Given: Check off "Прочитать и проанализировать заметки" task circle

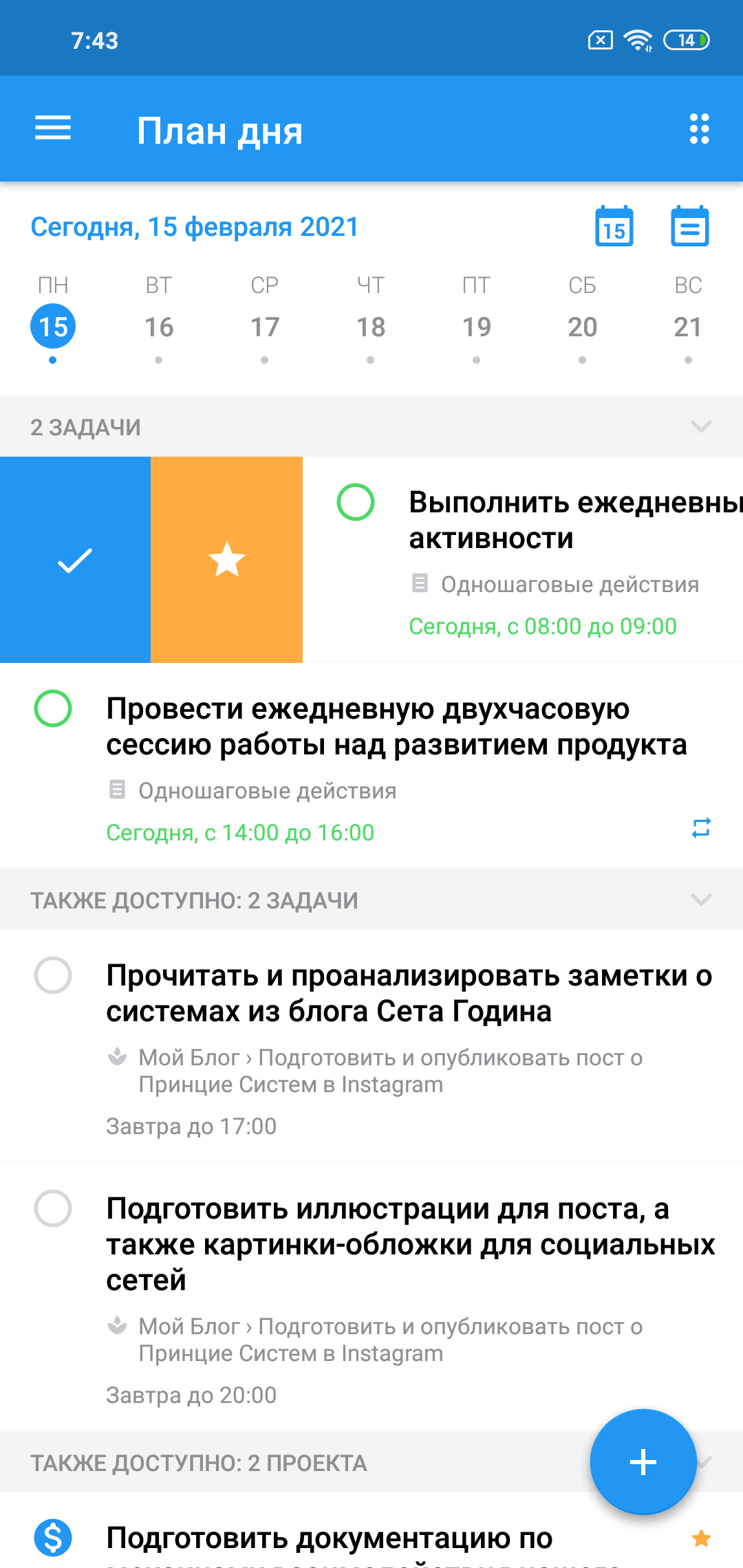Looking at the screenshot, I should coord(53,975).
